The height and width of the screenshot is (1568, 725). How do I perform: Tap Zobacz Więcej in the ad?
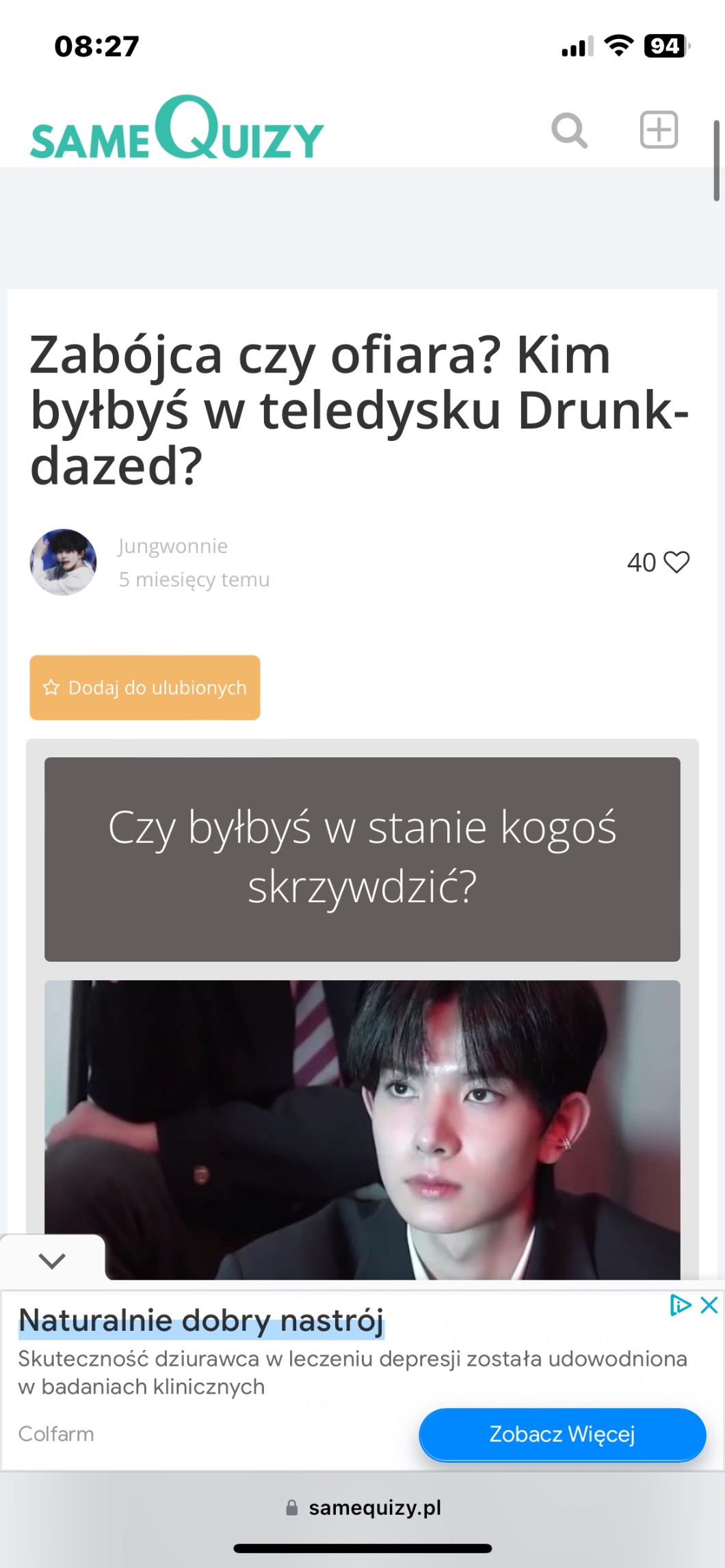click(x=562, y=1434)
